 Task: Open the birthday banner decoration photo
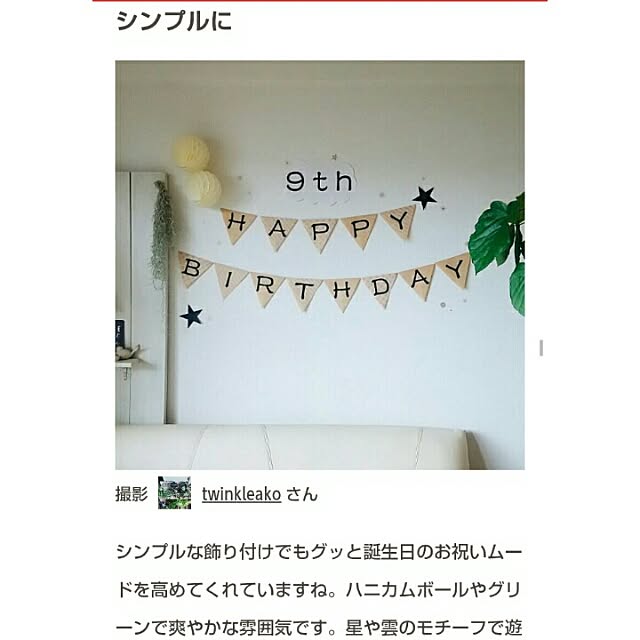(319, 265)
